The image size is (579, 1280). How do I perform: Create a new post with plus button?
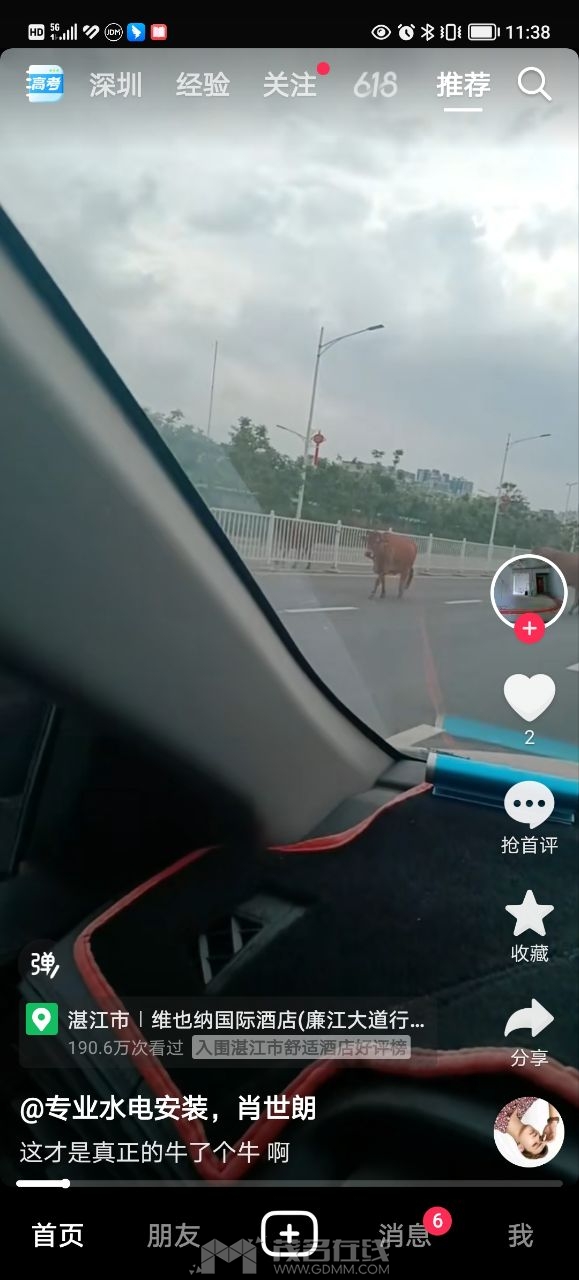click(x=289, y=1233)
